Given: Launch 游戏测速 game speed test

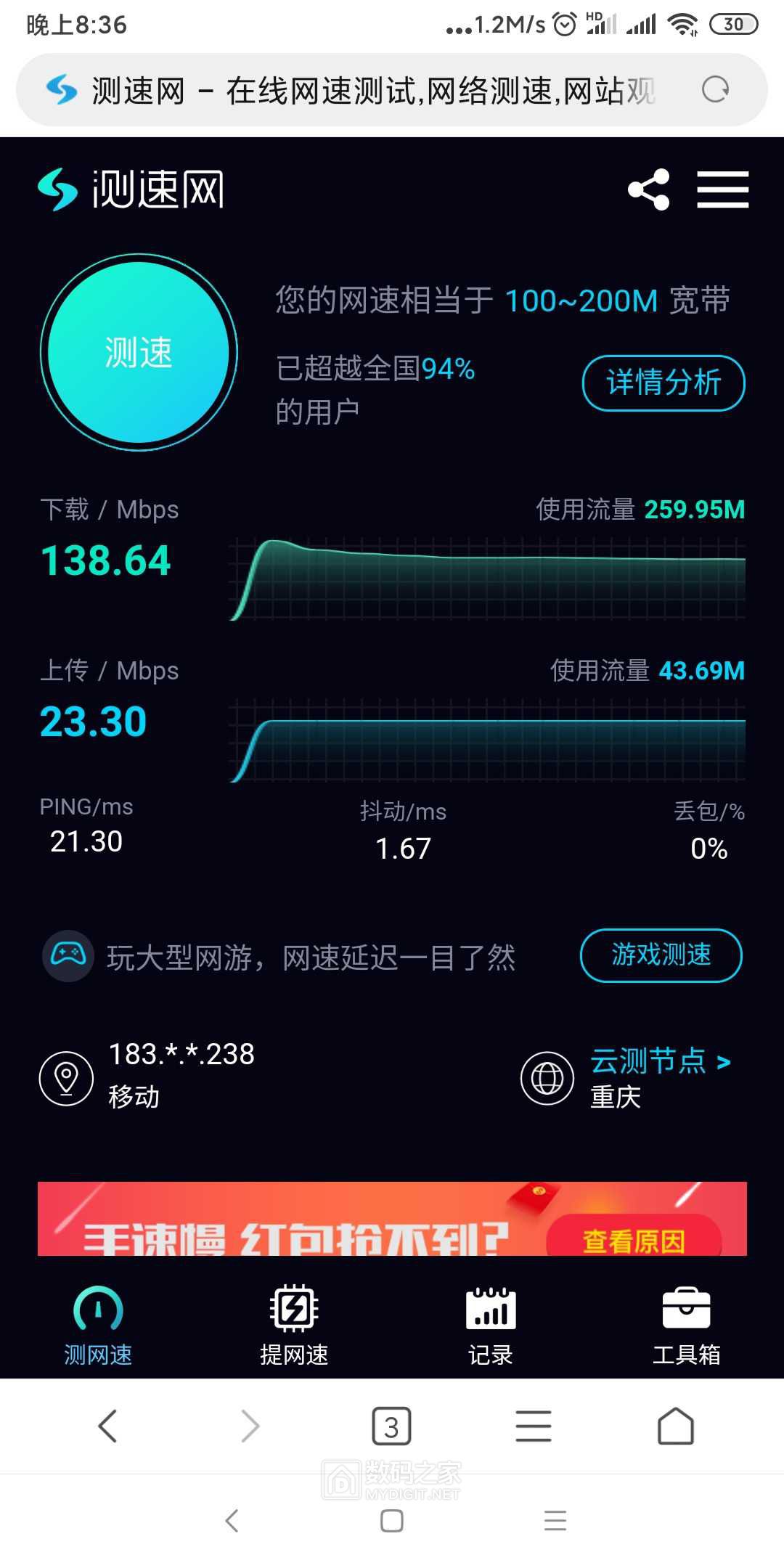Looking at the screenshot, I should [x=661, y=955].
